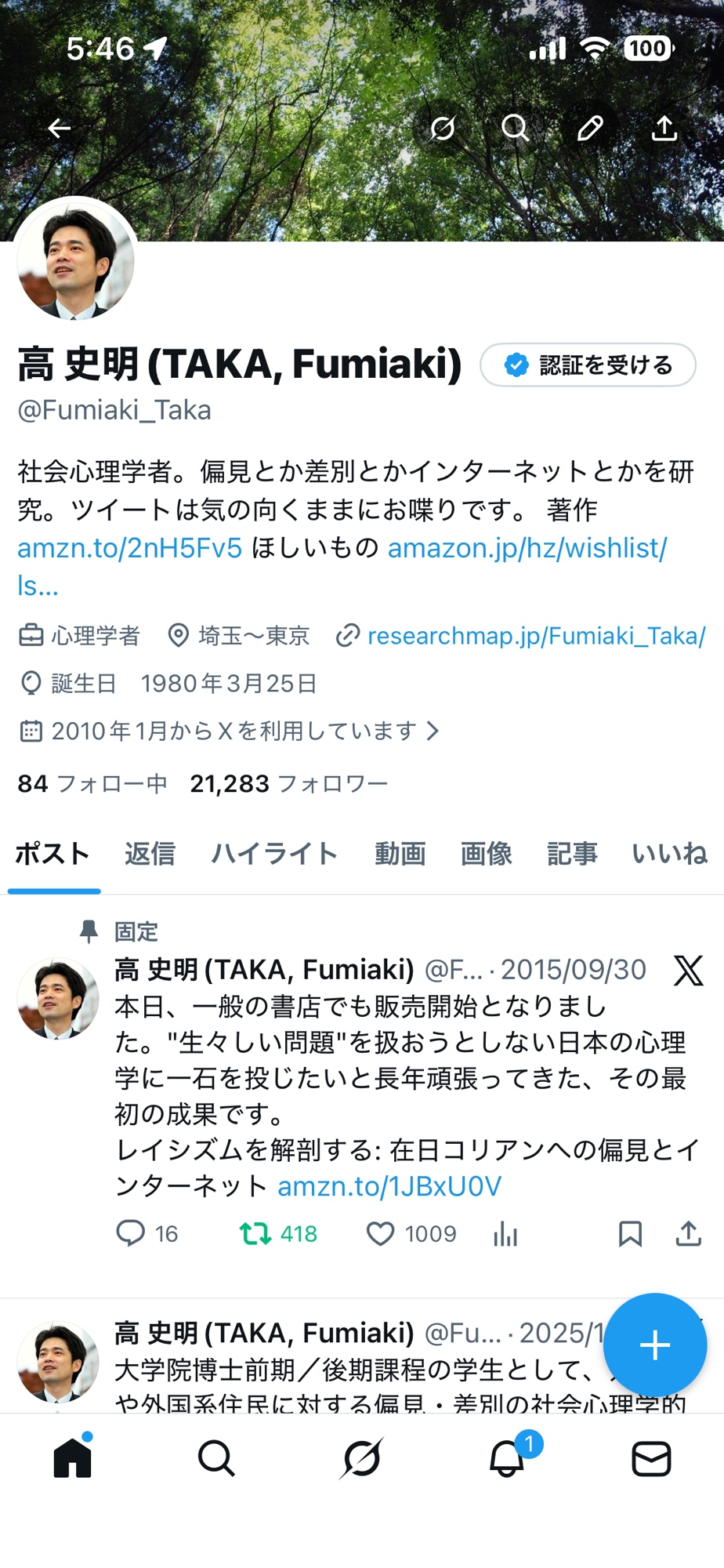
Task: Open the messages envelope tab
Action: pyautogui.click(x=651, y=1458)
